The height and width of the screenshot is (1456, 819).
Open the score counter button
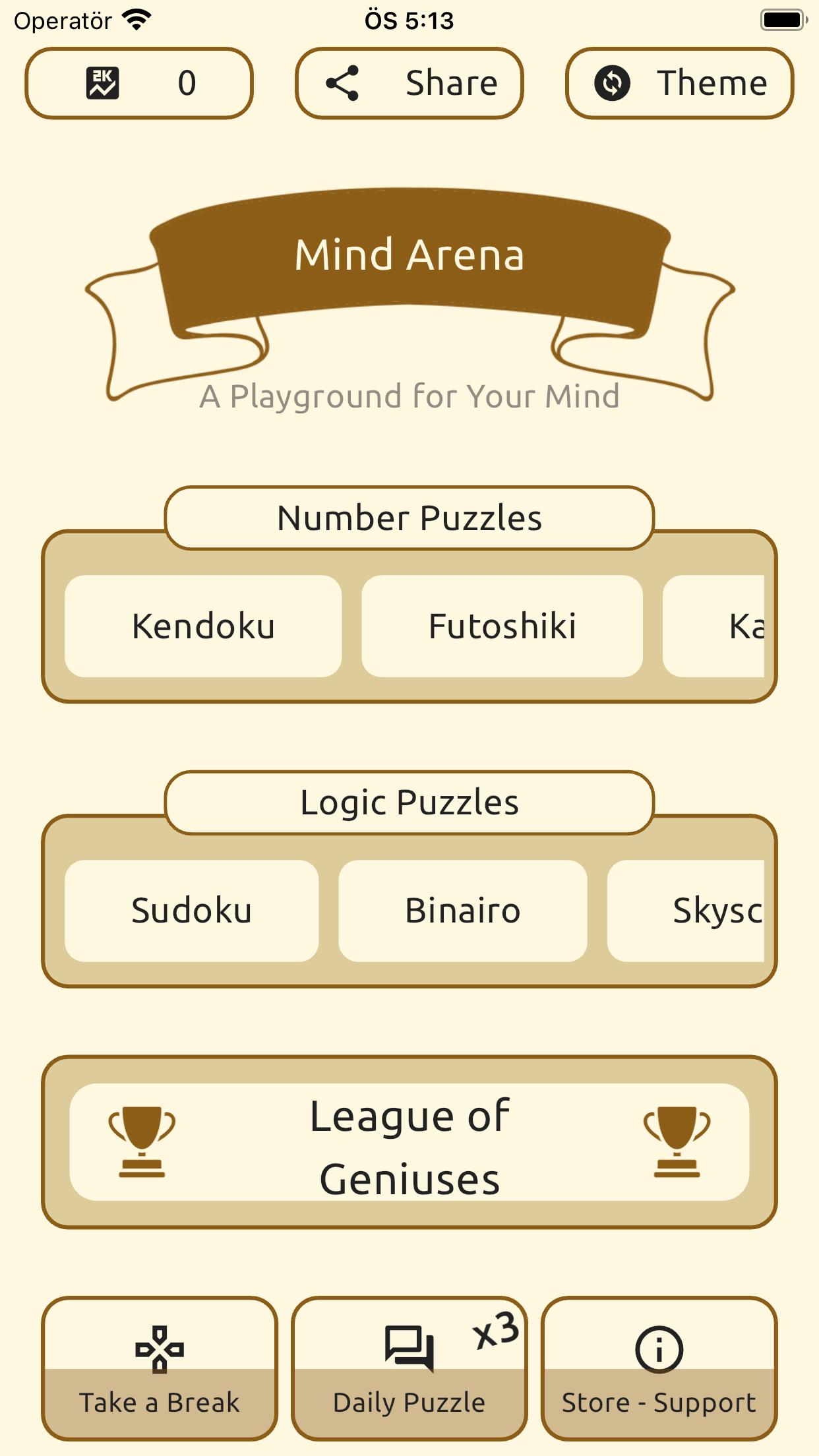click(139, 83)
